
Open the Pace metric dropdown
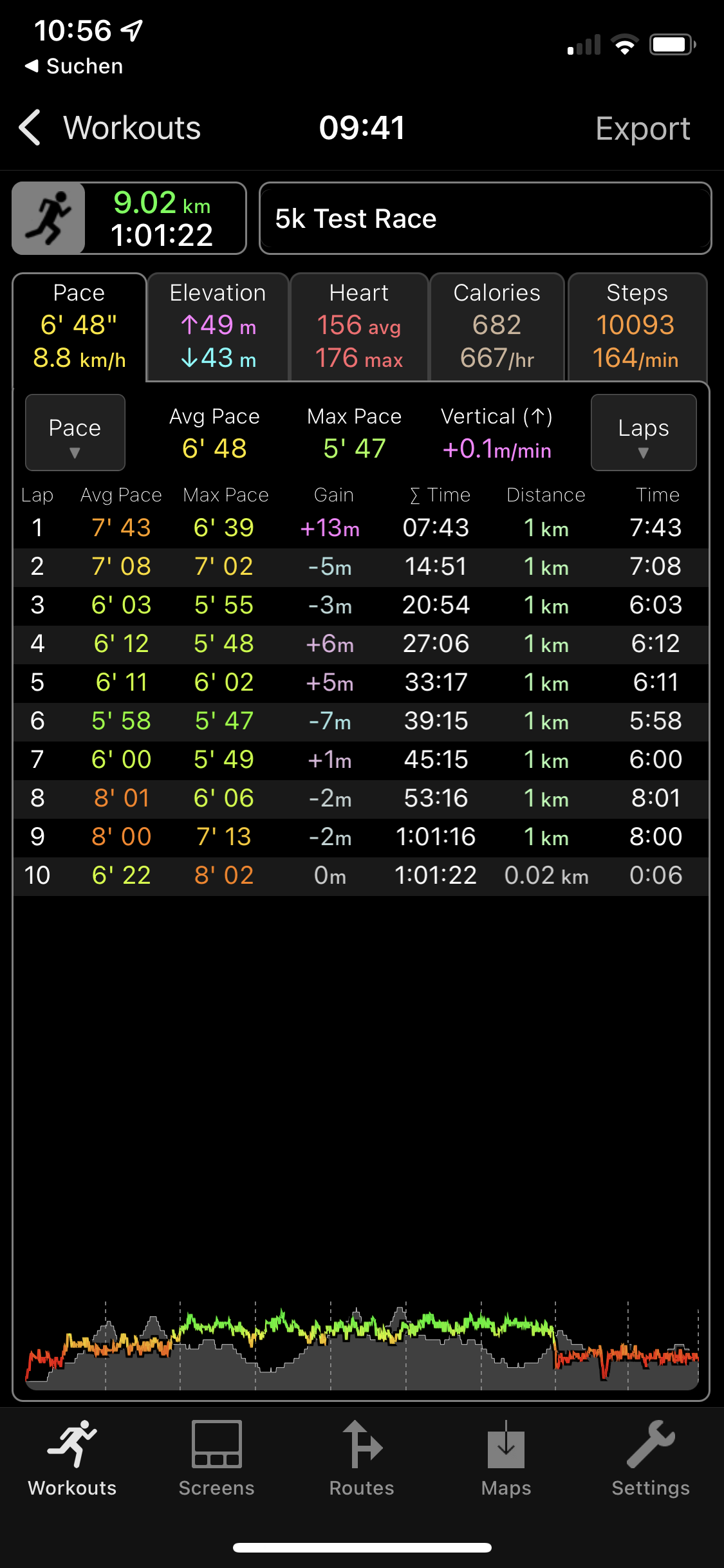(x=75, y=433)
